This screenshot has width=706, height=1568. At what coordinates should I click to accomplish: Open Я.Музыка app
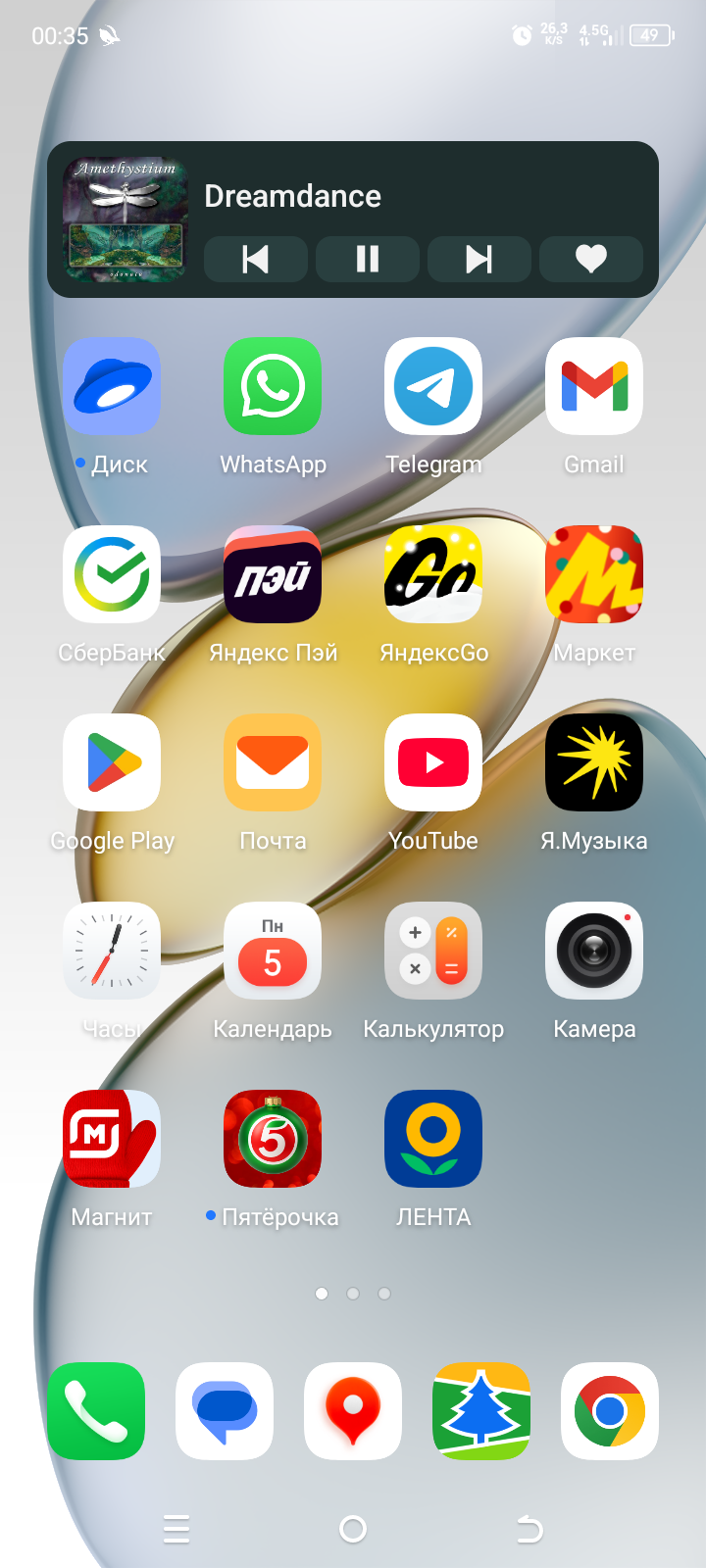click(x=594, y=762)
